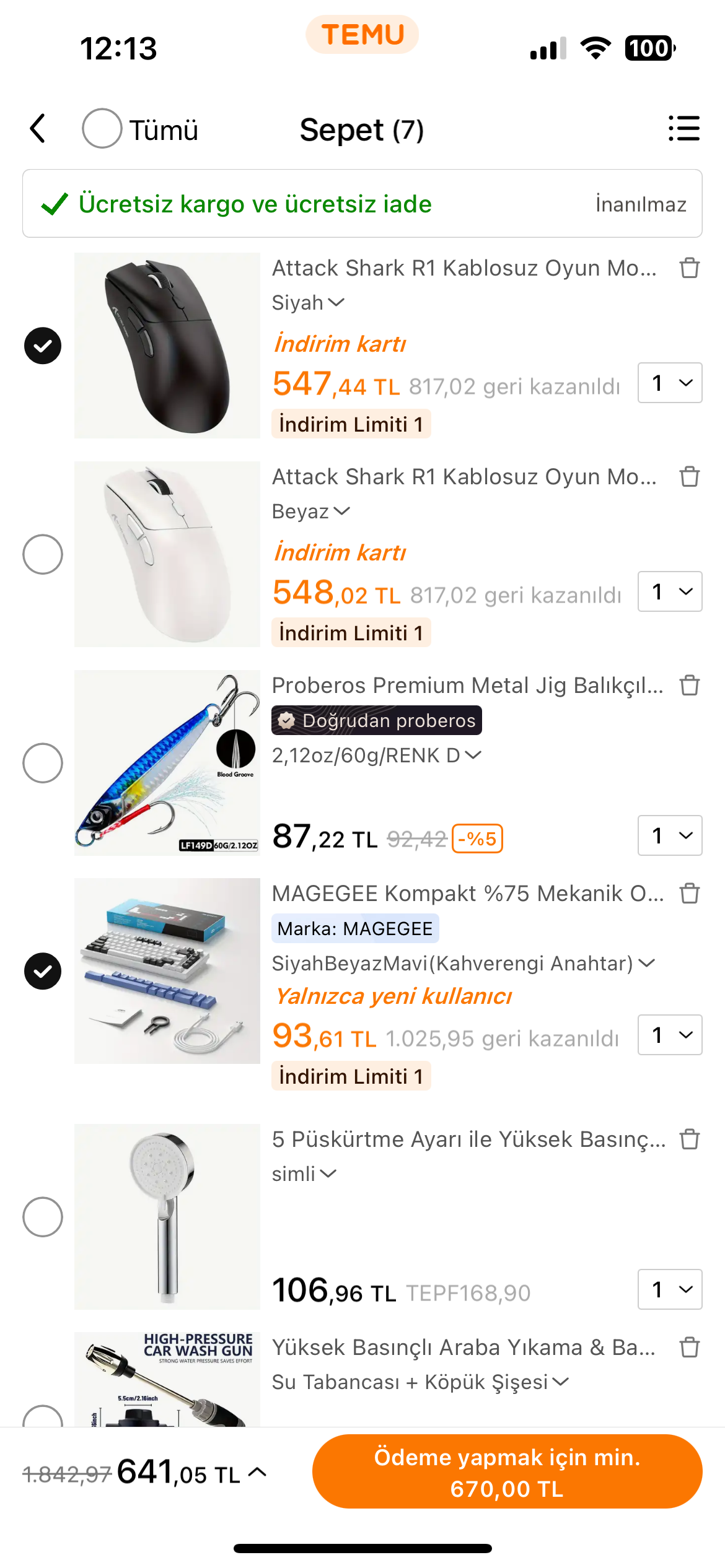The width and height of the screenshot is (725, 1568).
Task: Select the simli shower head item
Action: tap(43, 1217)
